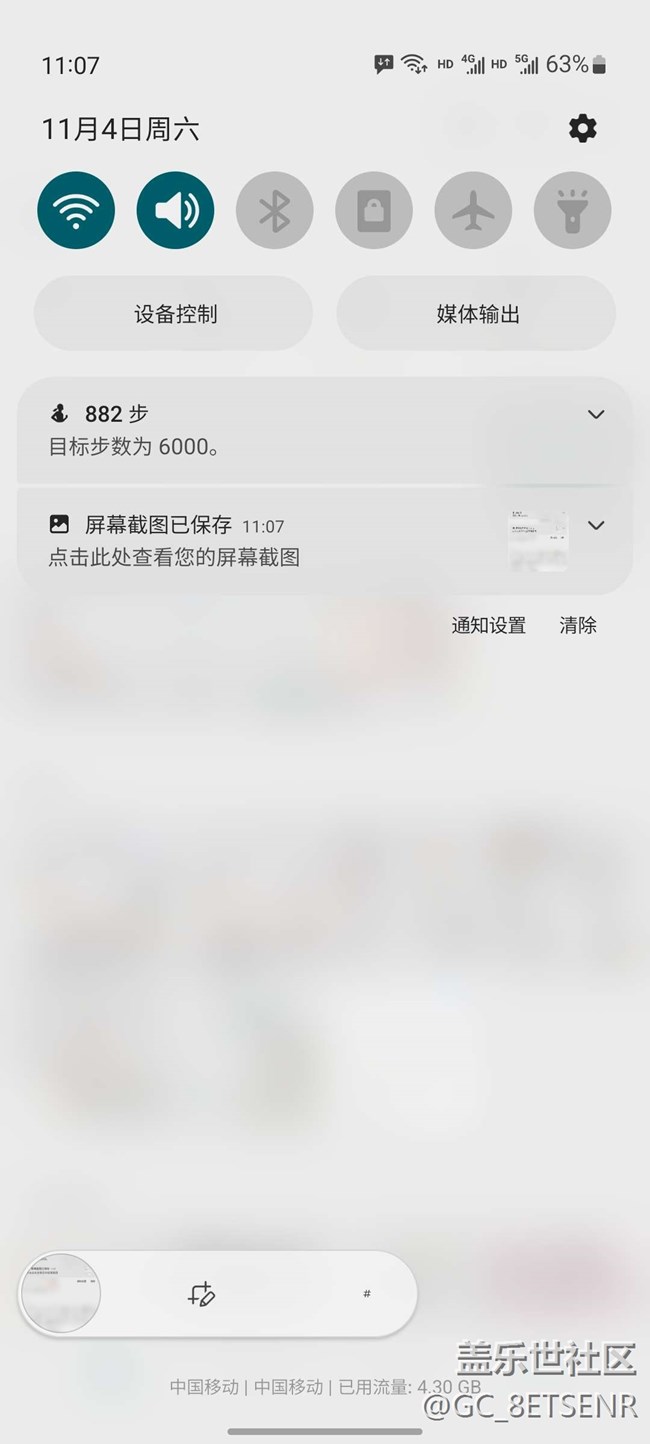
Task: Open 设备控制 device controls
Action: point(174,314)
